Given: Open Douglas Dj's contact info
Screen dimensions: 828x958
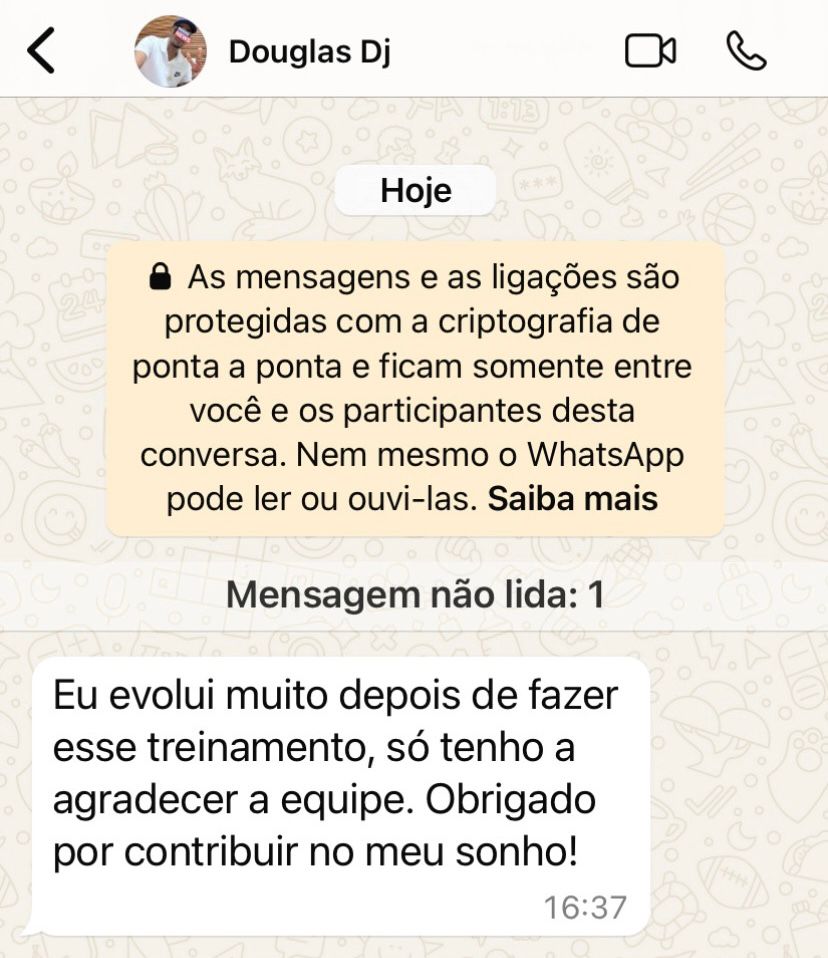Looking at the screenshot, I should (x=309, y=51).
